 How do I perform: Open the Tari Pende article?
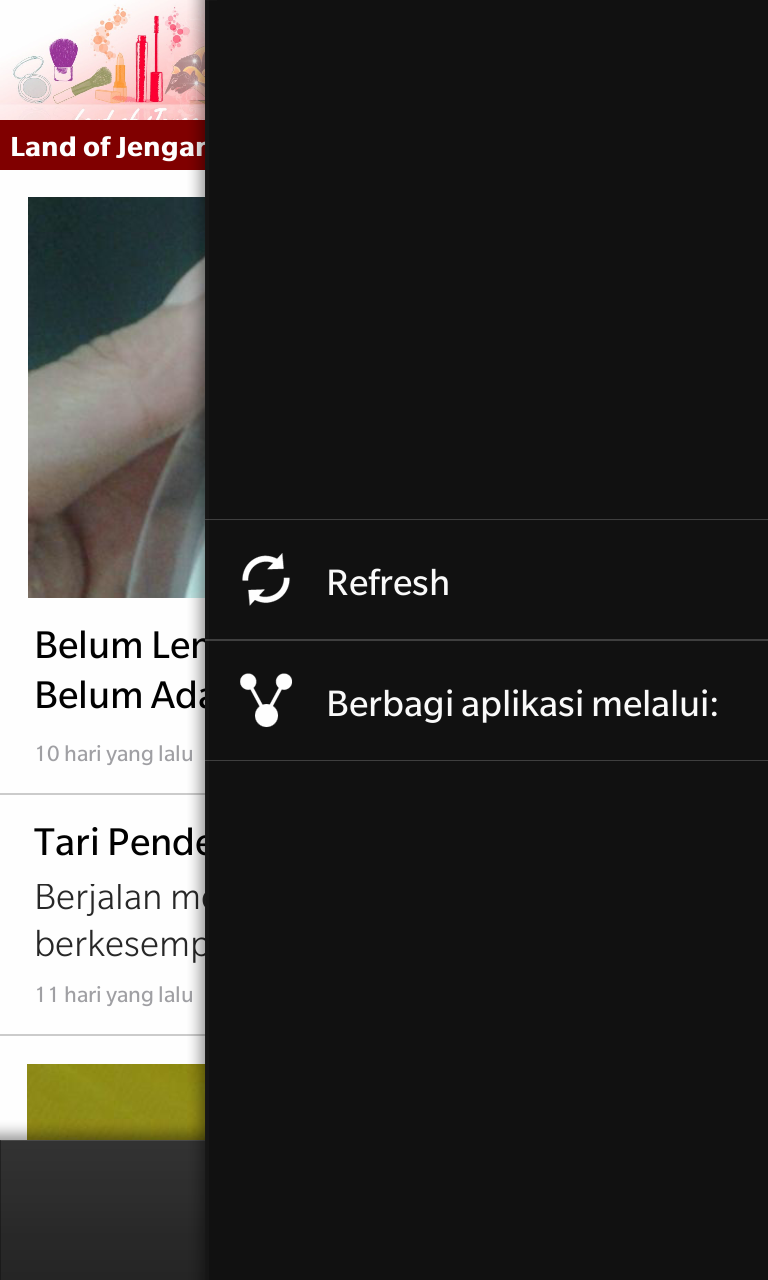119,843
